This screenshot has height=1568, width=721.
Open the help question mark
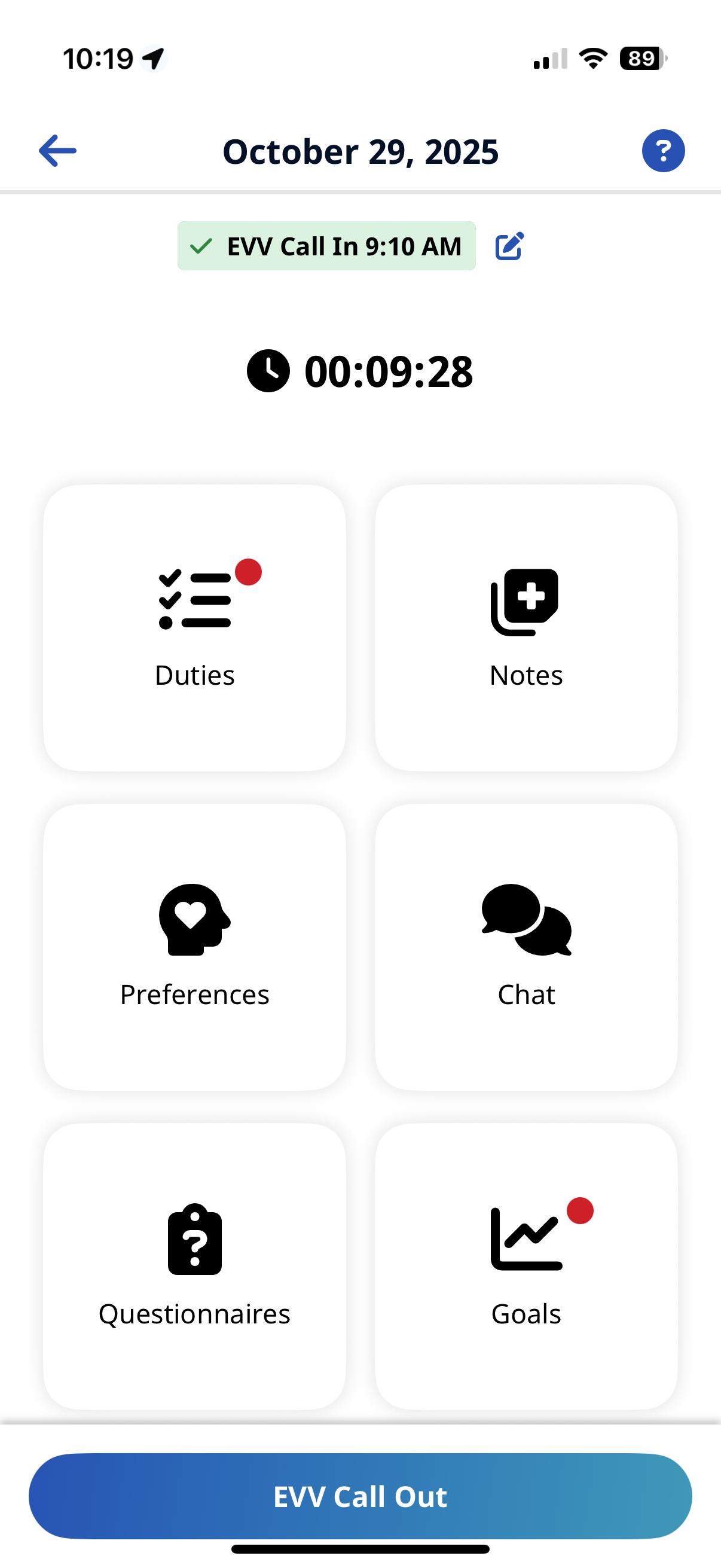662,150
